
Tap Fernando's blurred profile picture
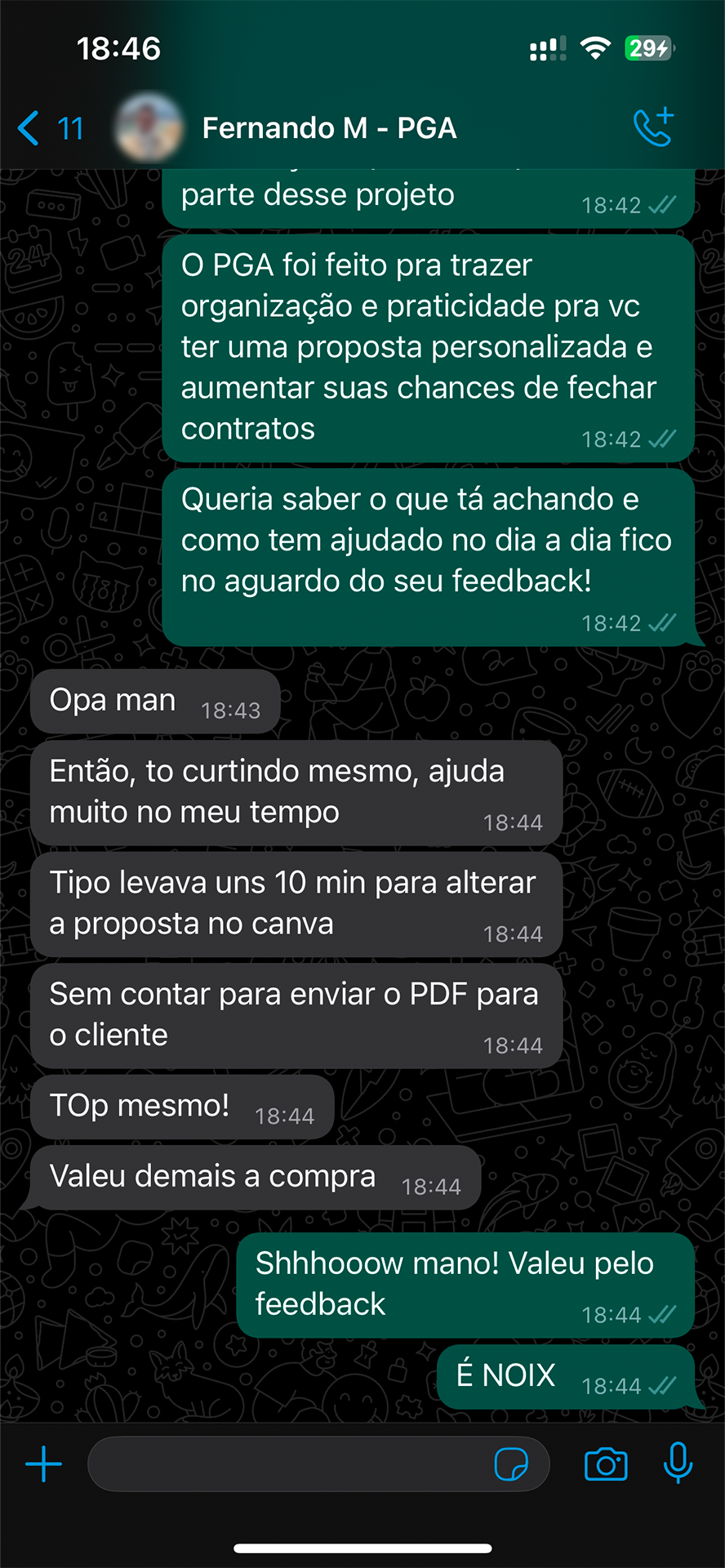[x=149, y=127]
